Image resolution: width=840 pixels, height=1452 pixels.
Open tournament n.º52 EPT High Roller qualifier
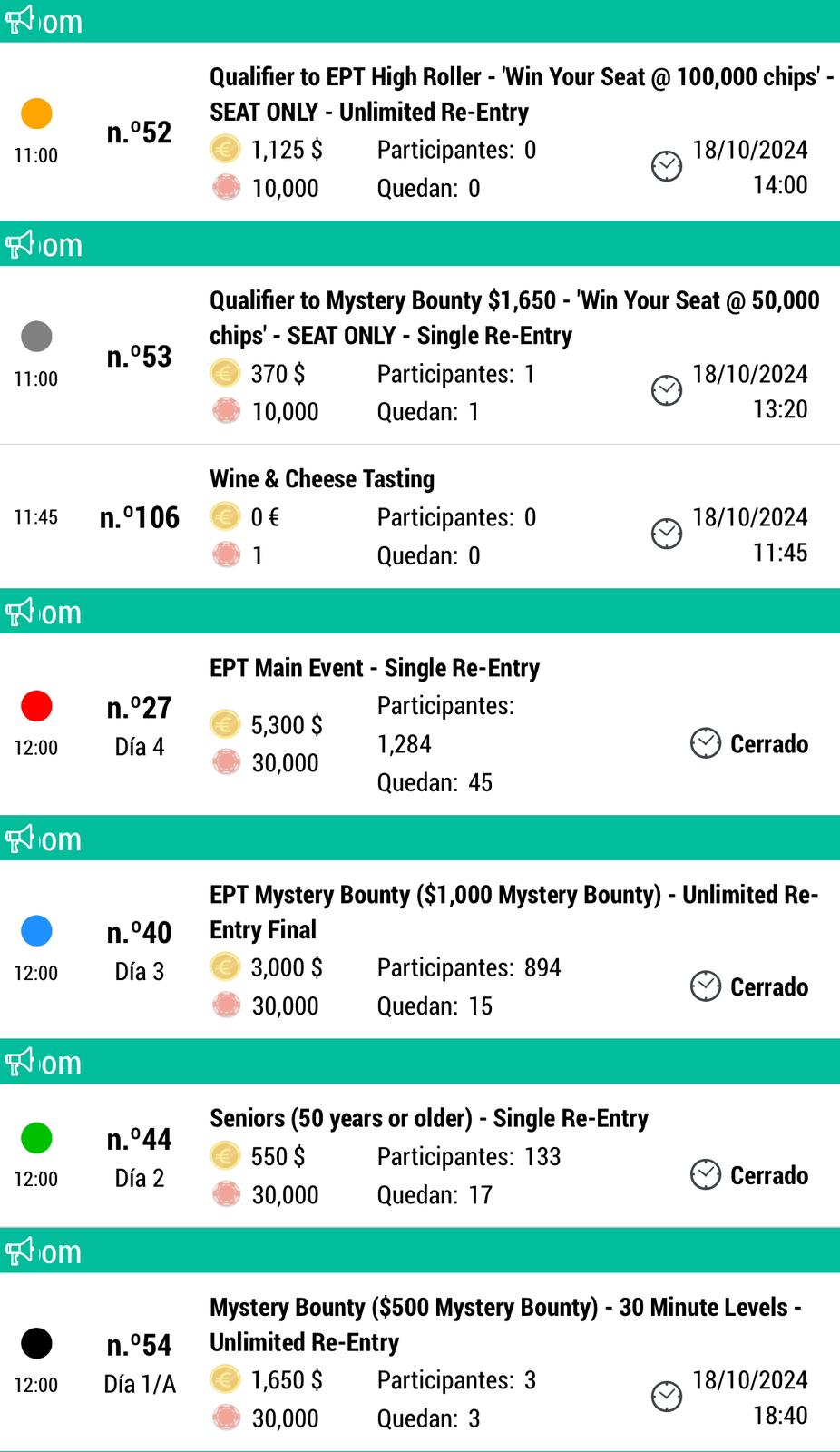pos(420,132)
